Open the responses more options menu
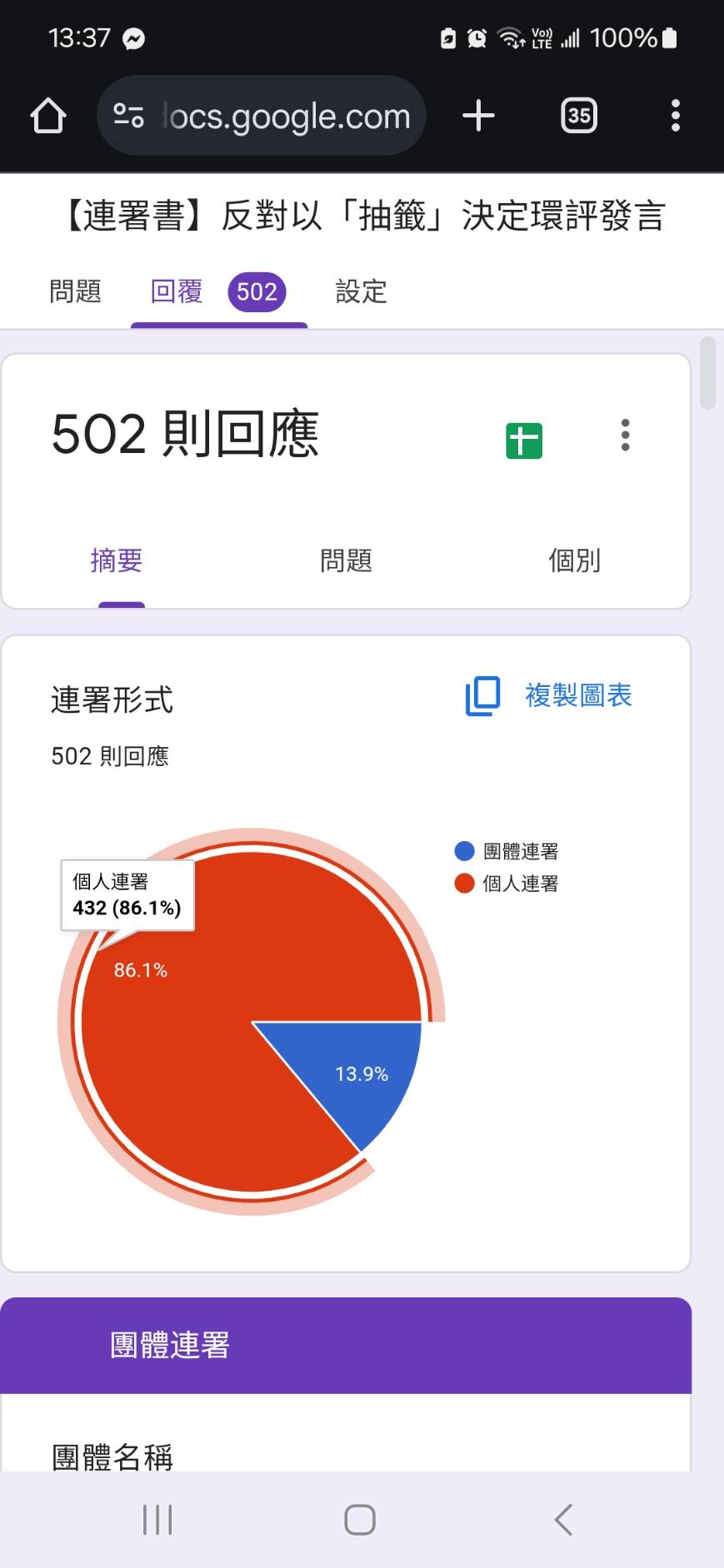The height and width of the screenshot is (1568, 724). pyautogui.click(x=625, y=436)
